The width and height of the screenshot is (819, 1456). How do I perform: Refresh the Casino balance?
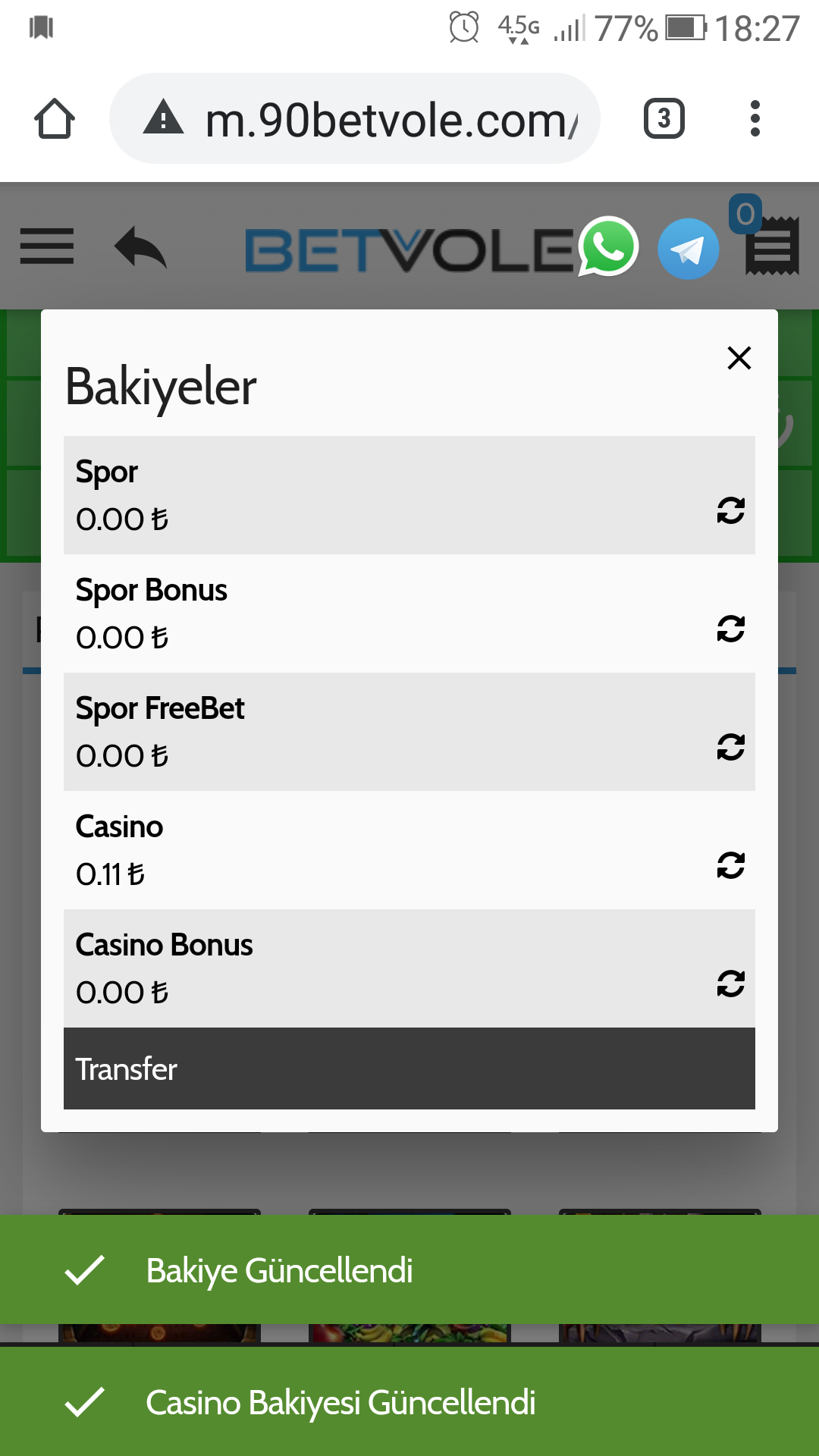(x=731, y=865)
